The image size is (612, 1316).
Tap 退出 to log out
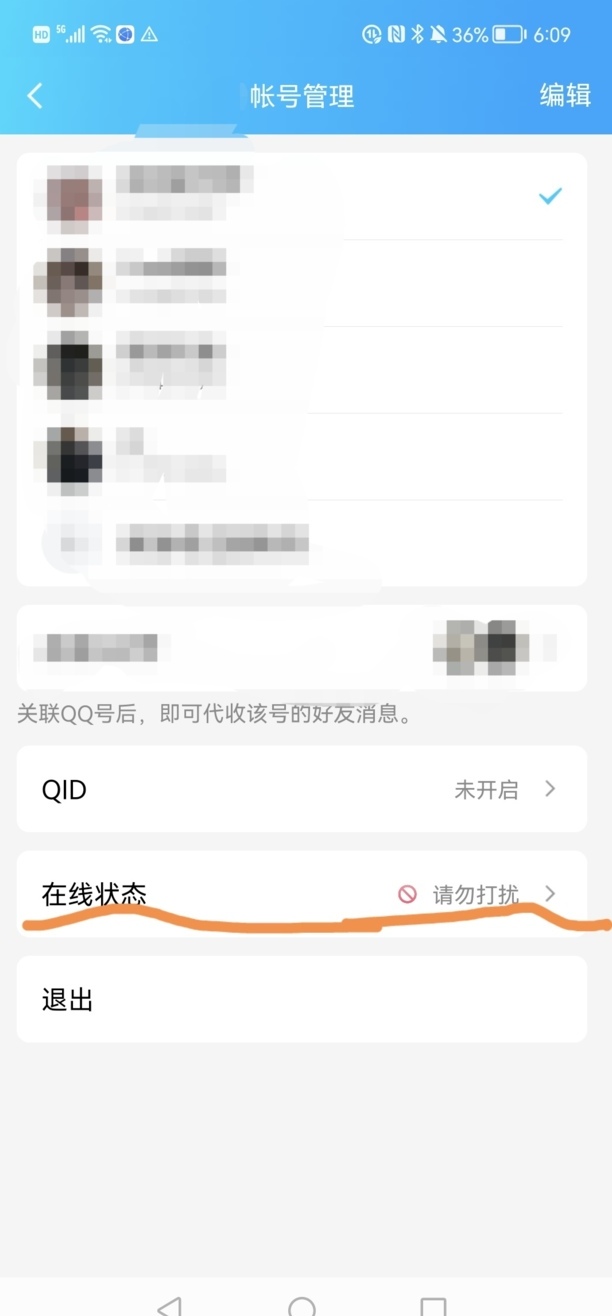click(301, 999)
